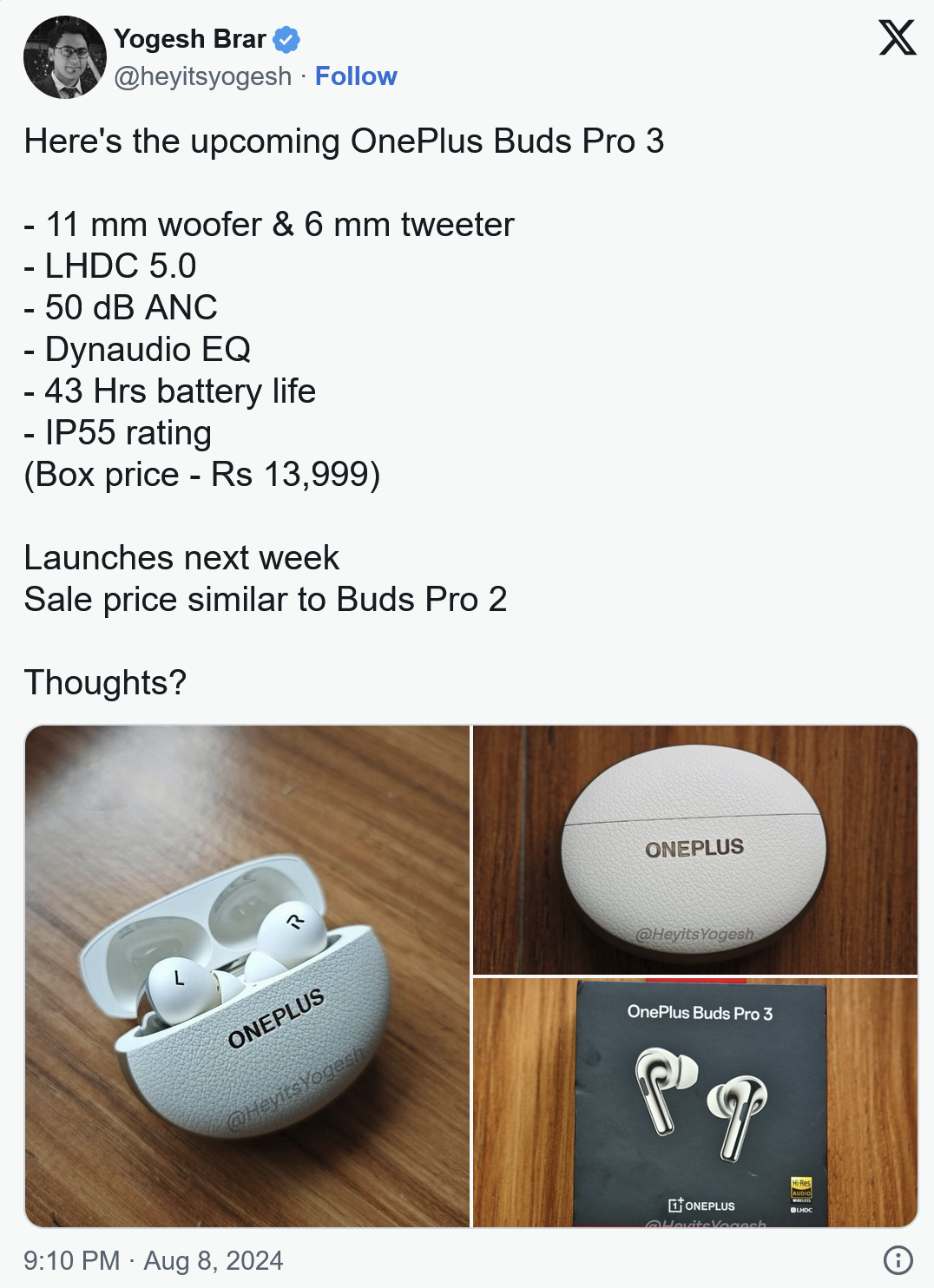The image size is (934, 1288).
Task: Open the photo of open earbuds case
Action: (247, 976)
